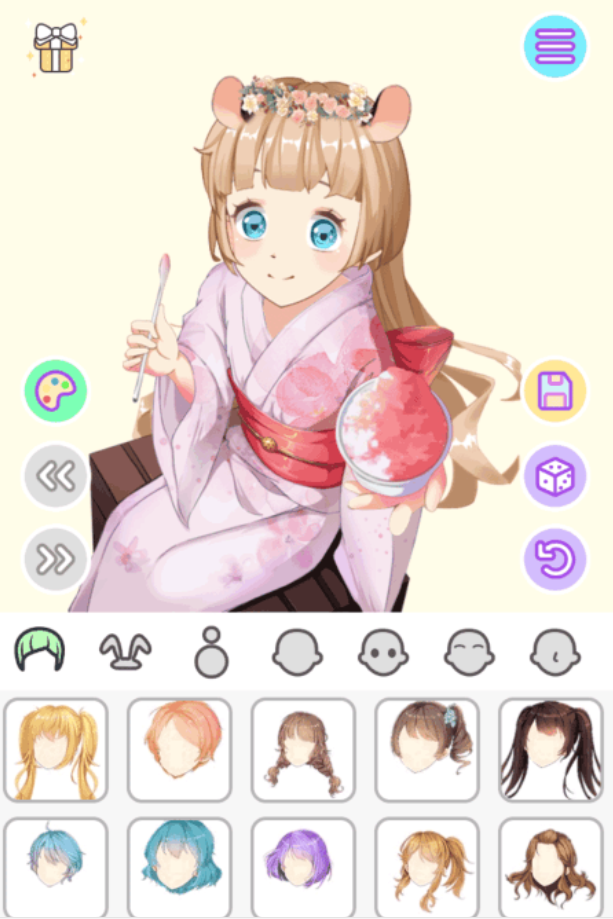Randomize the character with dice icon

[x=555, y=476]
